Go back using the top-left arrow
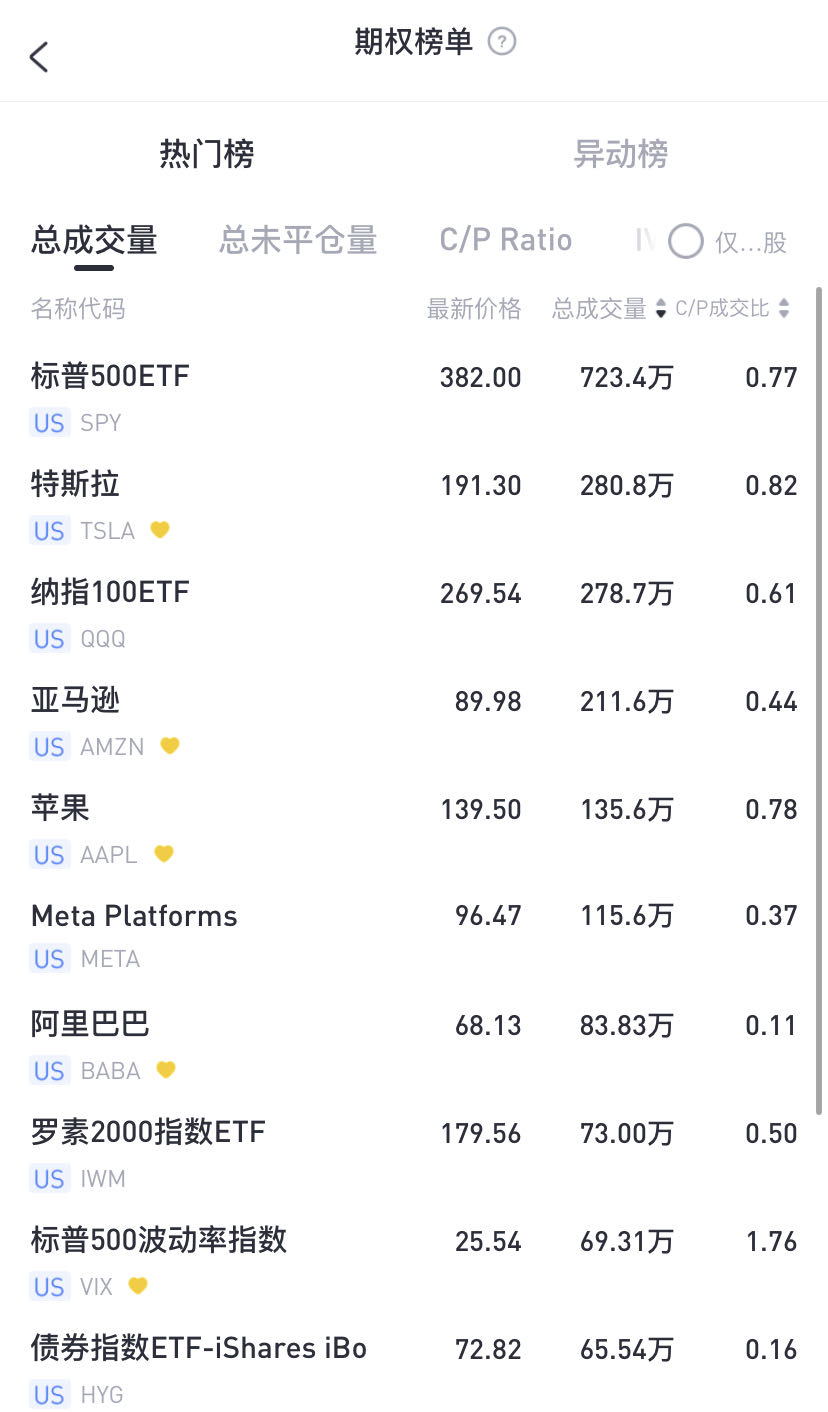The height and width of the screenshot is (1412, 828). coord(39,57)
